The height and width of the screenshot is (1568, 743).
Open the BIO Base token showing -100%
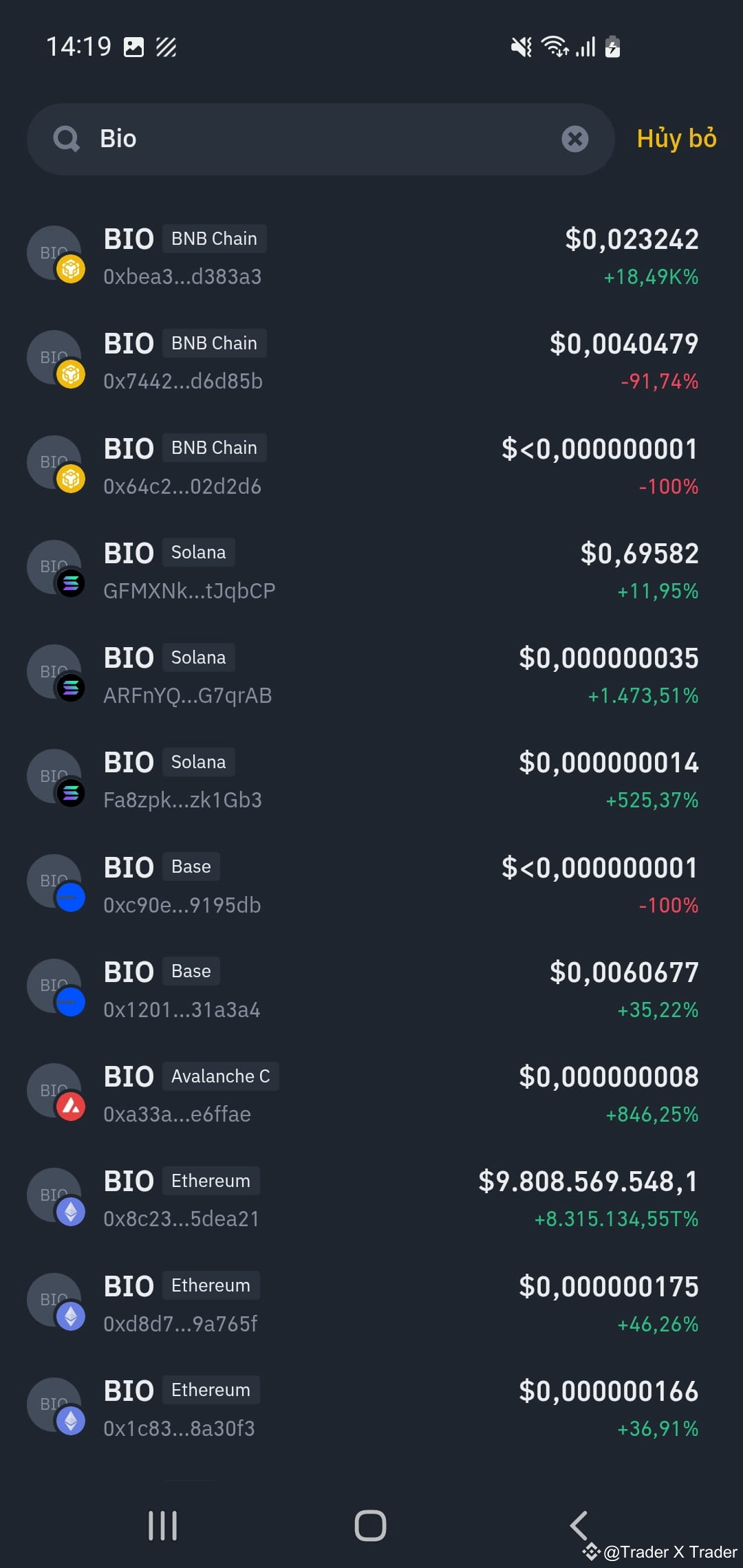pos(371,884)
